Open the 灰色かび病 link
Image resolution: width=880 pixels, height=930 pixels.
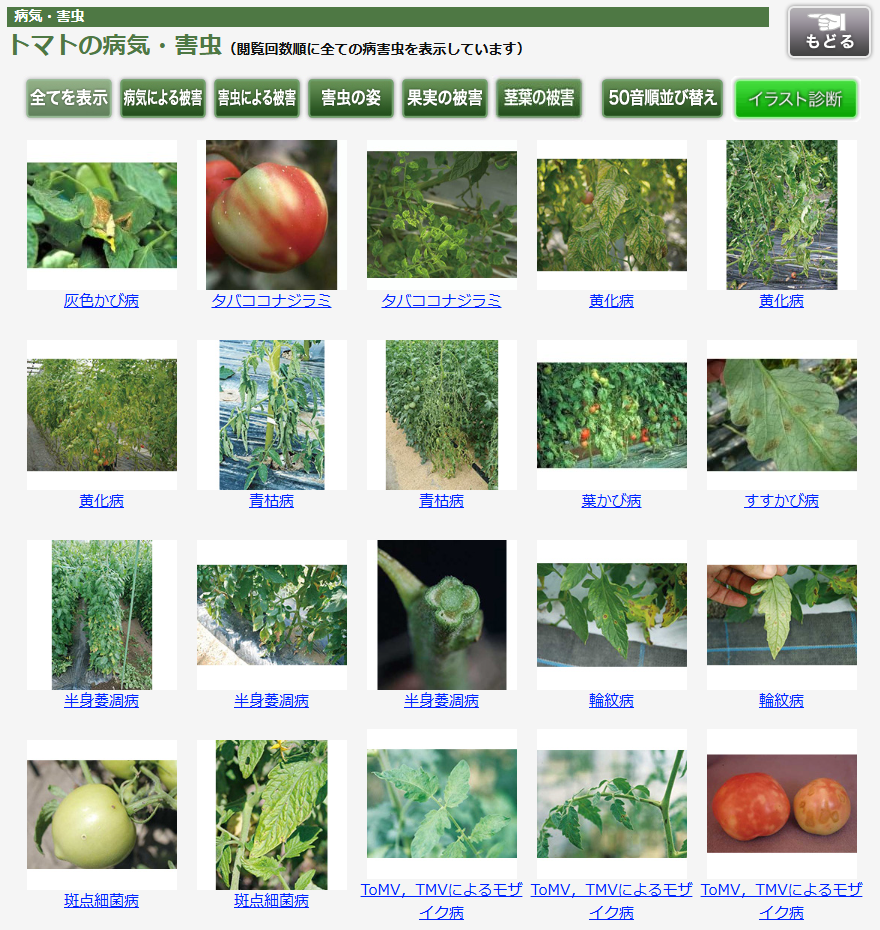pyautogui.click(x=101, y=301)
